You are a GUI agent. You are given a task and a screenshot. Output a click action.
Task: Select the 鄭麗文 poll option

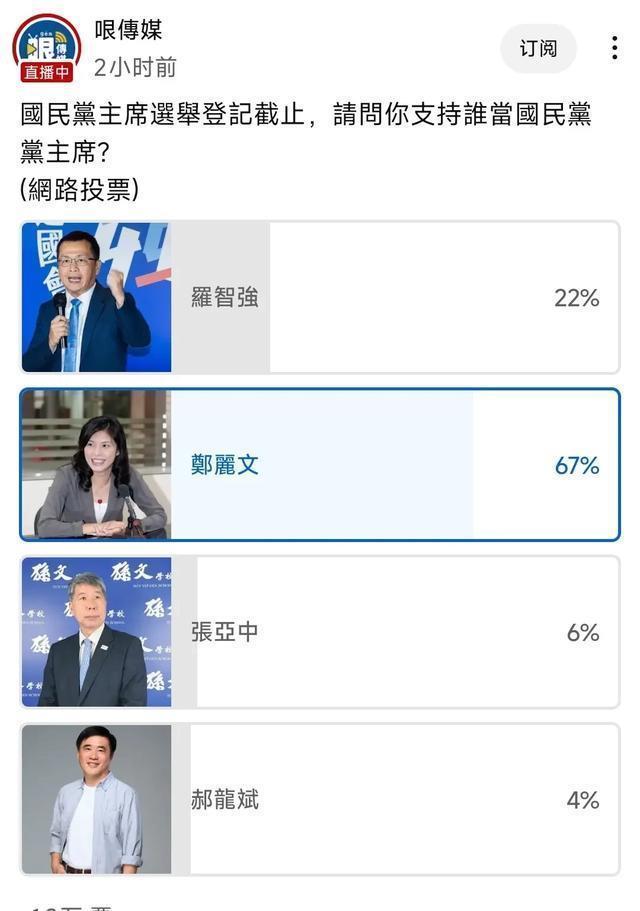(320, 465)
